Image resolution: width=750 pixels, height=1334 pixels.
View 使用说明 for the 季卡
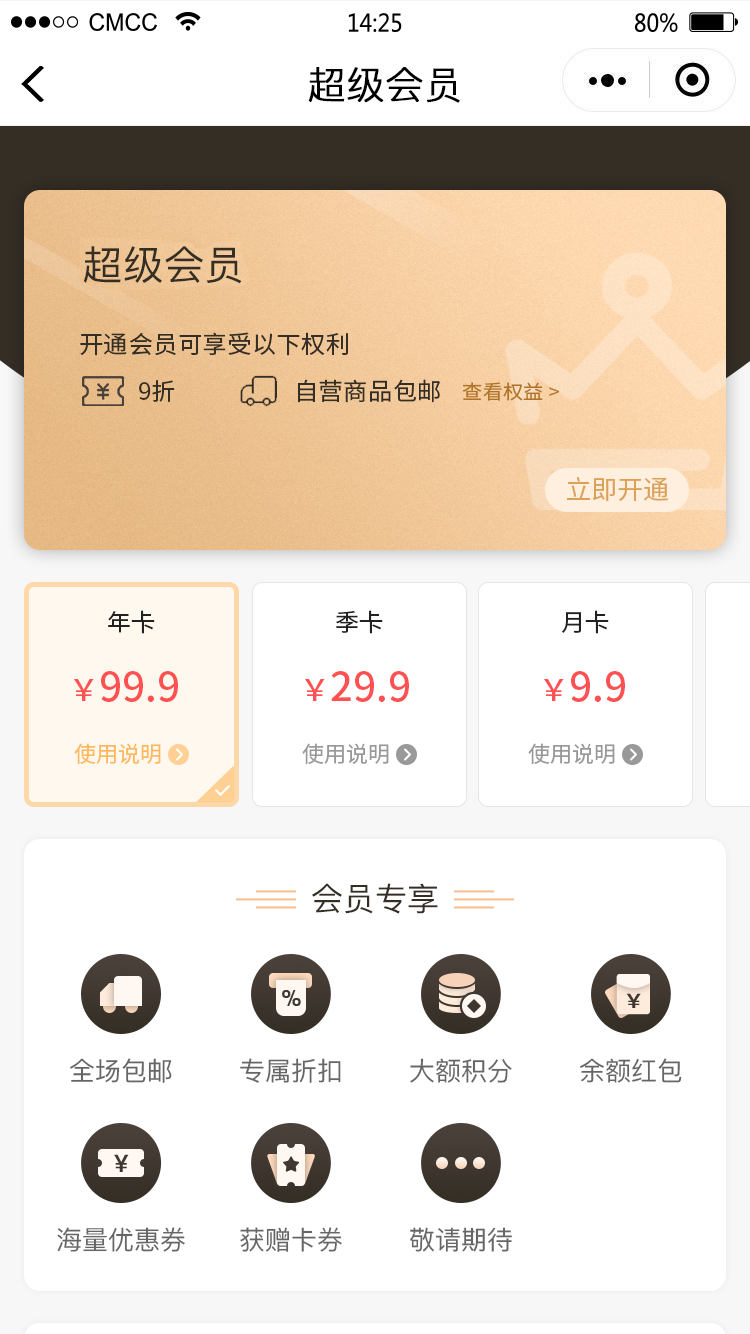359,754
